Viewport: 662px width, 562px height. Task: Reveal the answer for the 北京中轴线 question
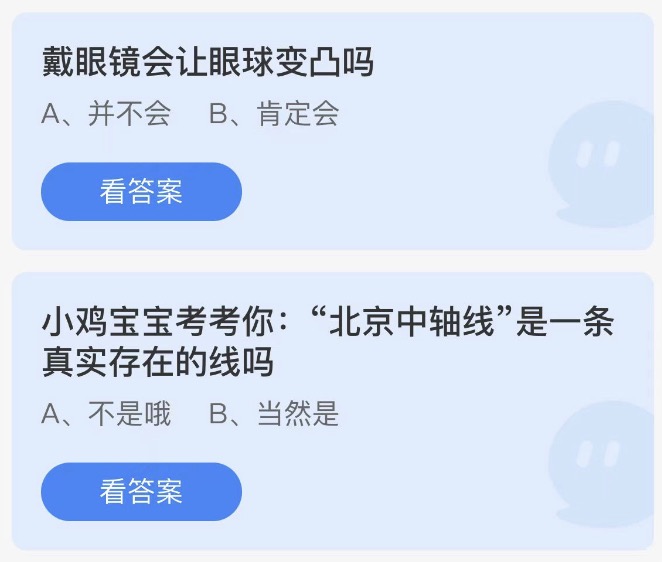point(141,491)
